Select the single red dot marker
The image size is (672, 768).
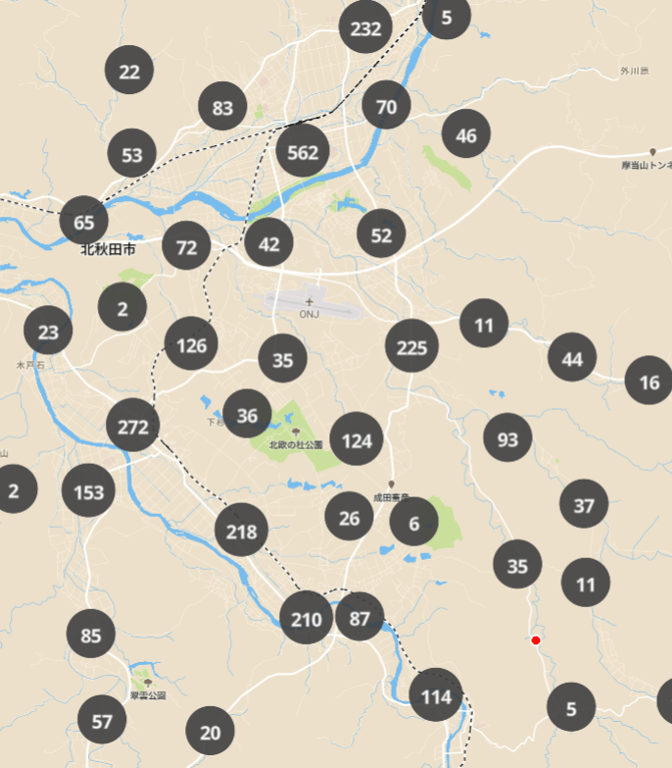point(536,640)
